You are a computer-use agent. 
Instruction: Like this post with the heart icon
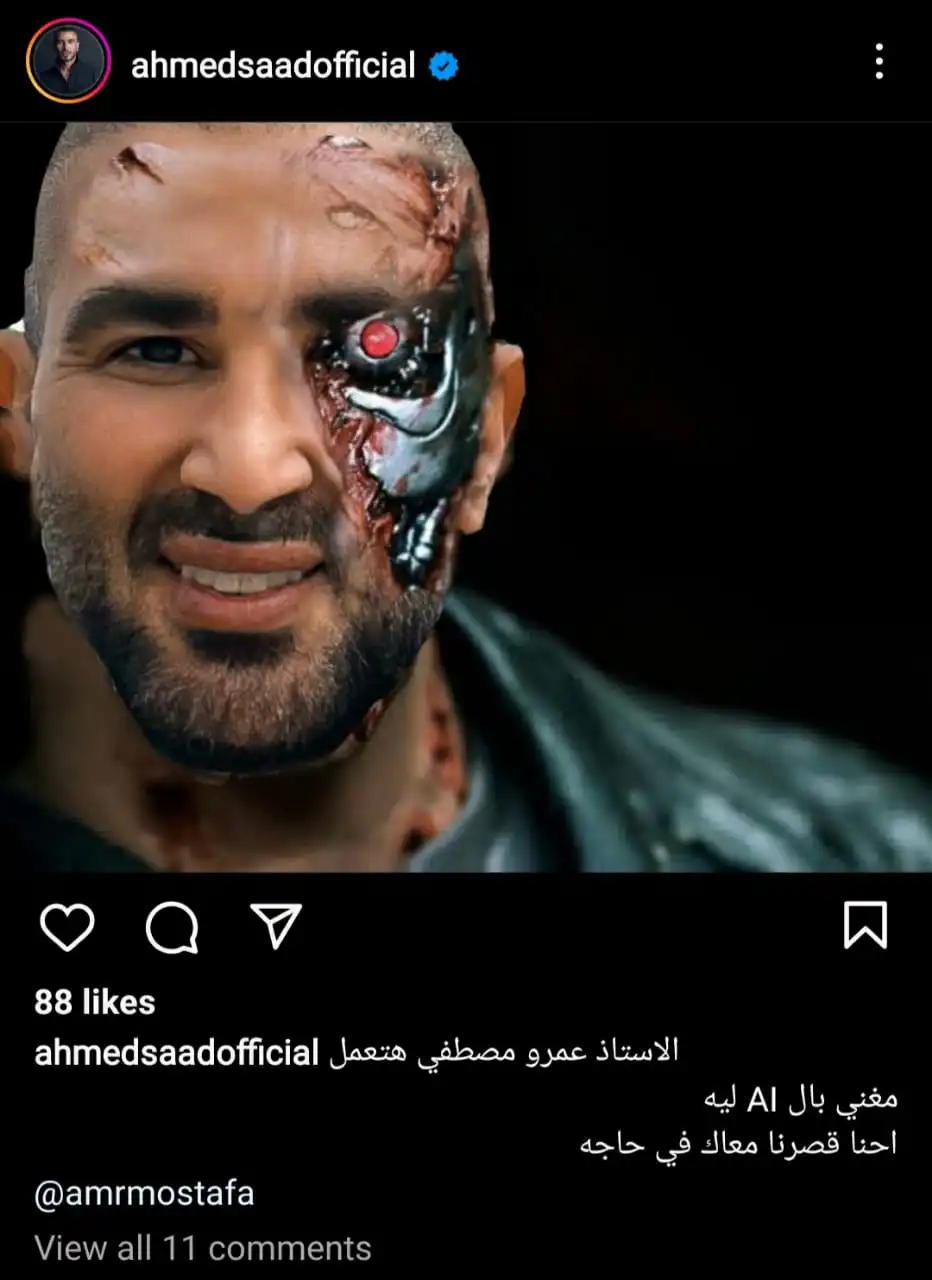pos(67,926)
